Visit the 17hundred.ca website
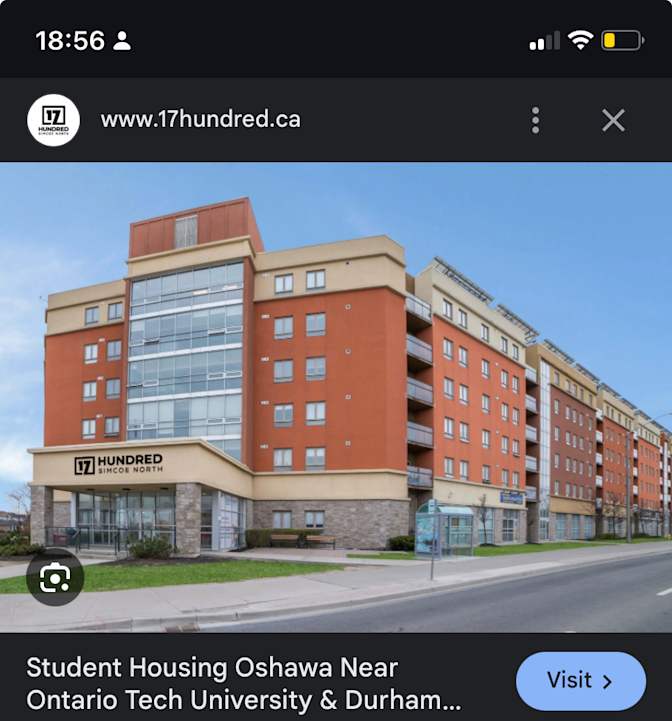Image resolution: width=672 pixels, height=721 pixels. 580,681
